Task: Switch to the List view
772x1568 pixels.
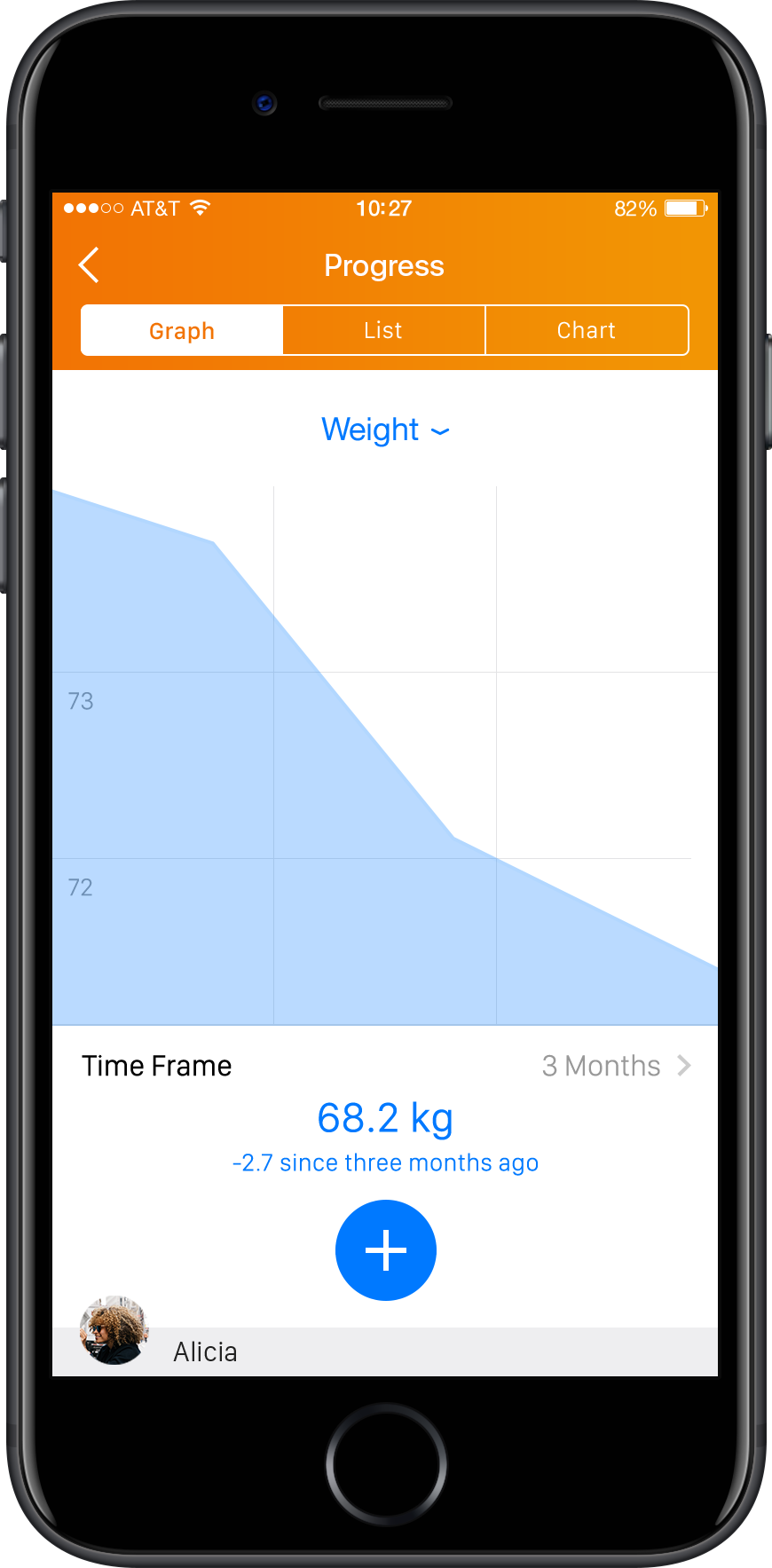Action: 383,331
